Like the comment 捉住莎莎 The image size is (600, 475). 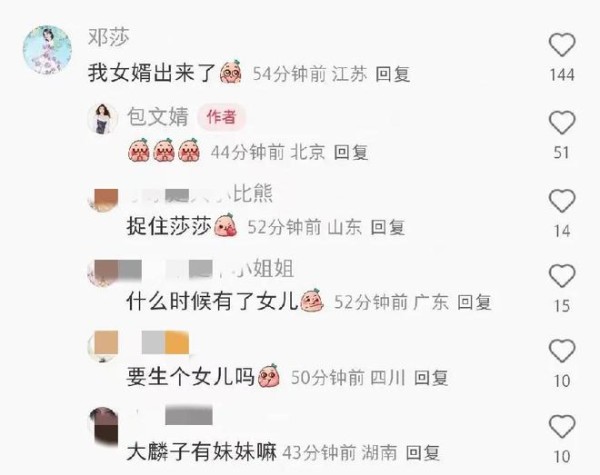[x=564, y=201]
